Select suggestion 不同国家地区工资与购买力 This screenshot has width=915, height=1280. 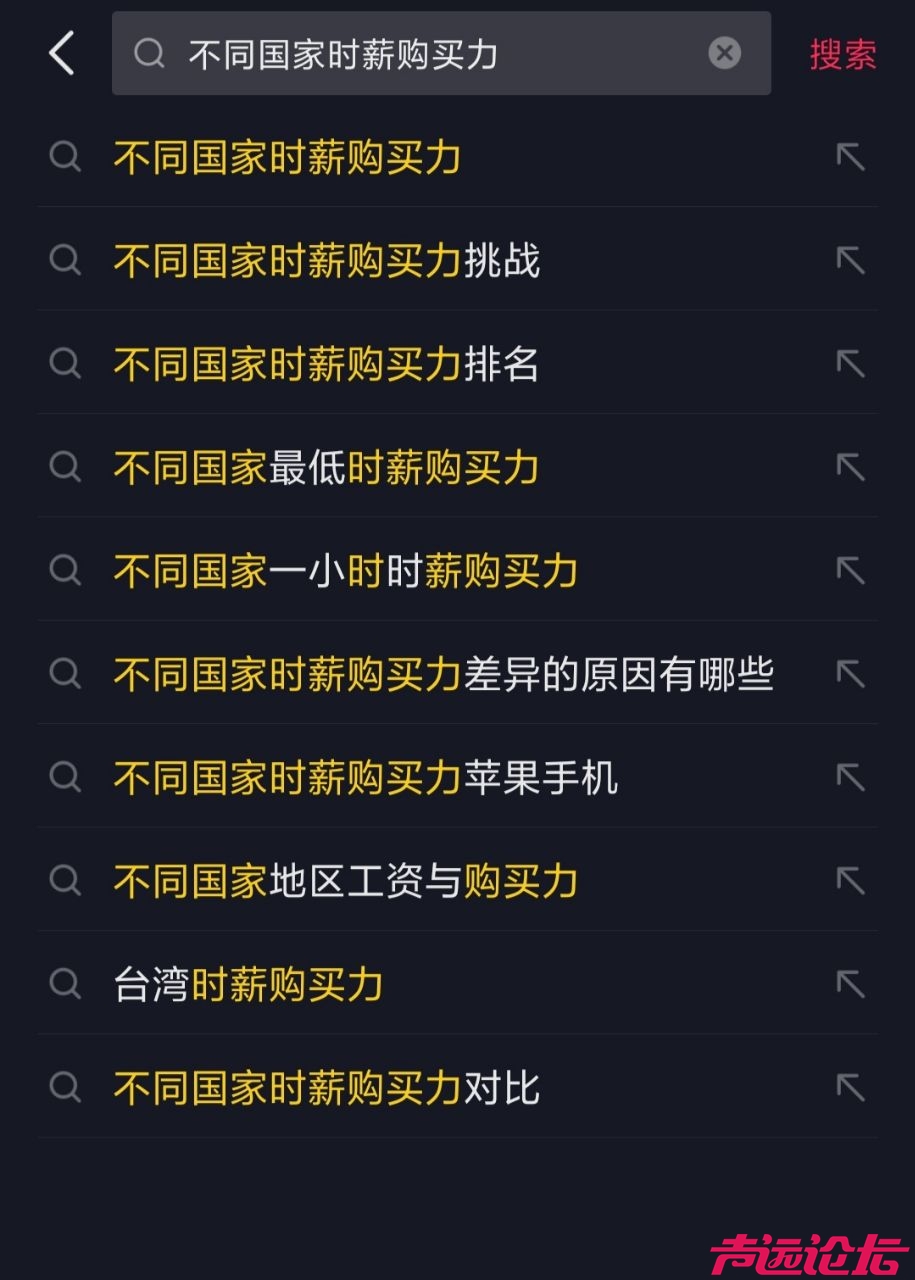tap(345, 881)
